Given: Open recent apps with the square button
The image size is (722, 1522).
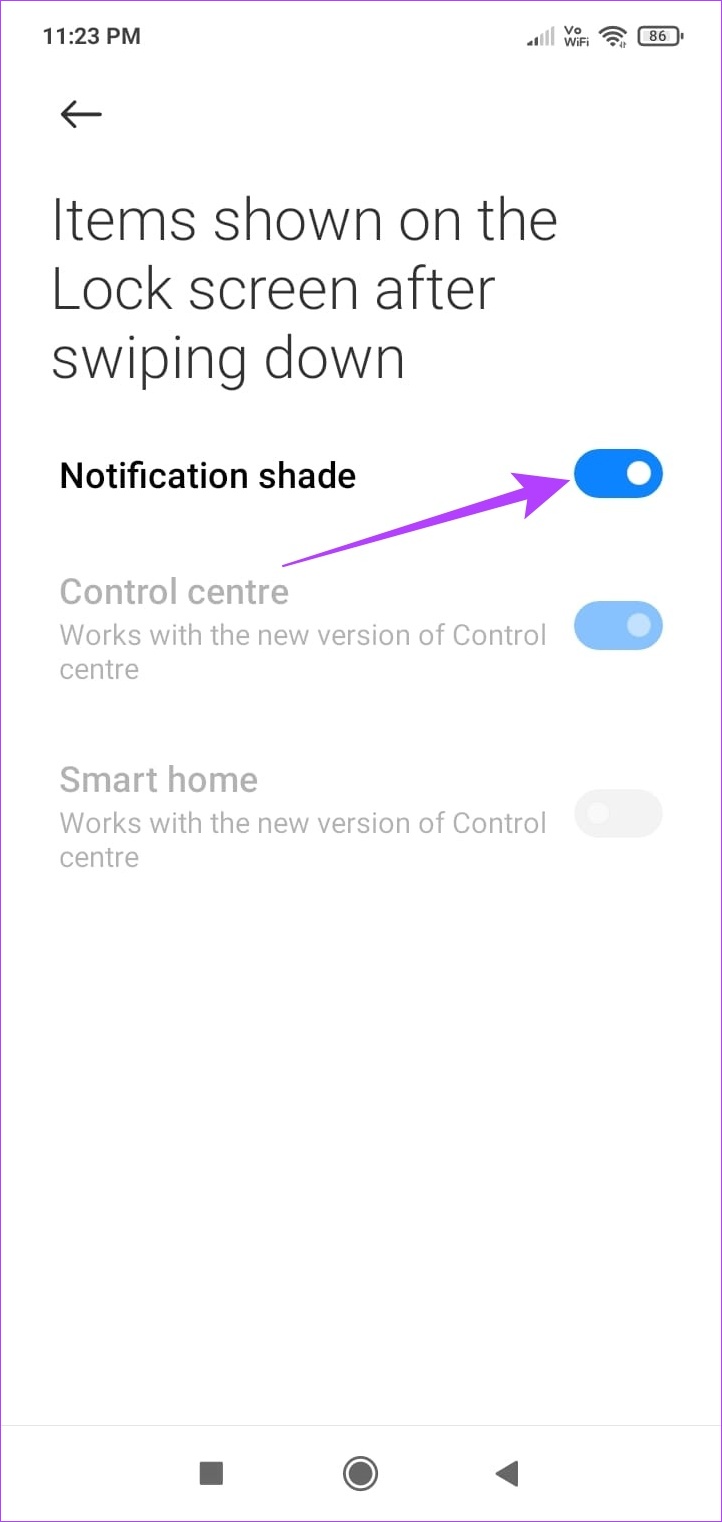Looking at the screenshot, I should pos(211,1473).
